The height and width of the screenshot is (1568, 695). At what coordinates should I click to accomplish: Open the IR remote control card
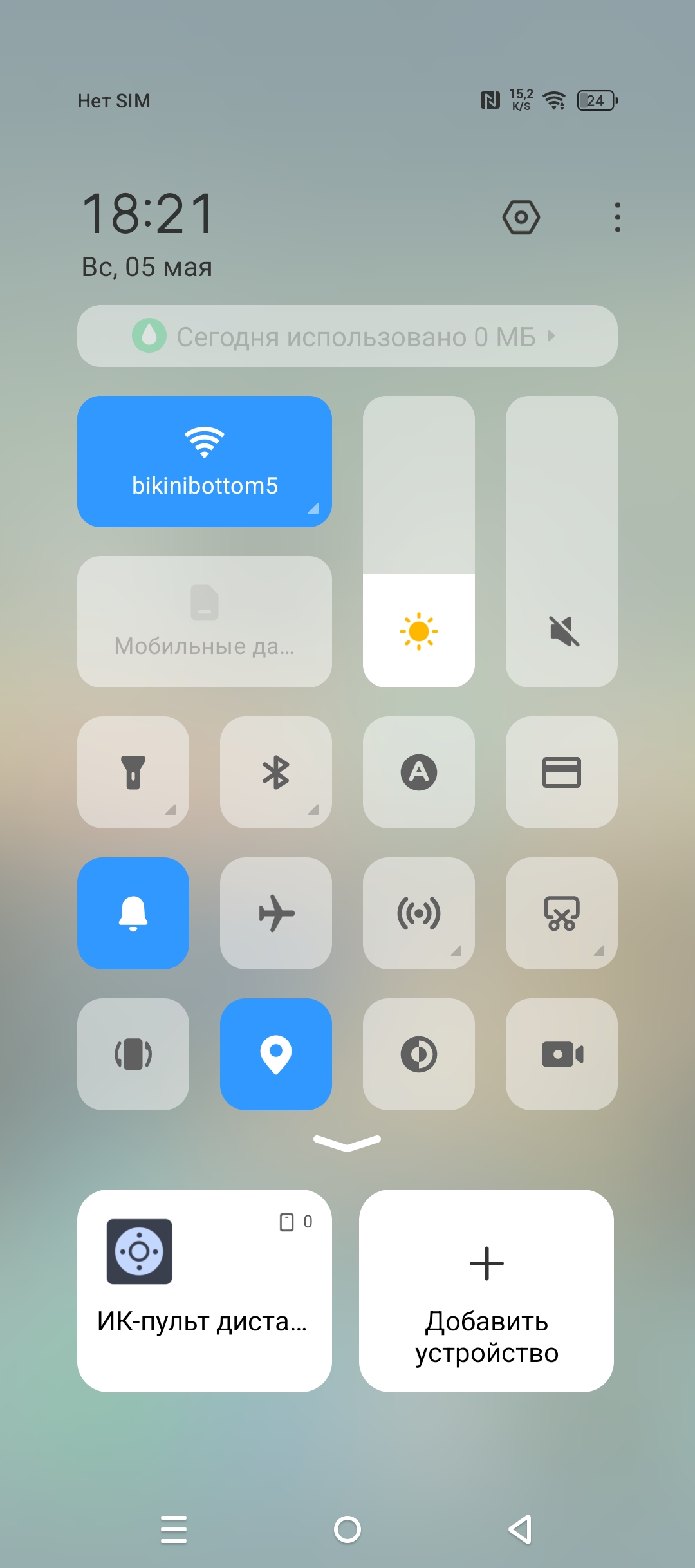tap(204, 1290)
